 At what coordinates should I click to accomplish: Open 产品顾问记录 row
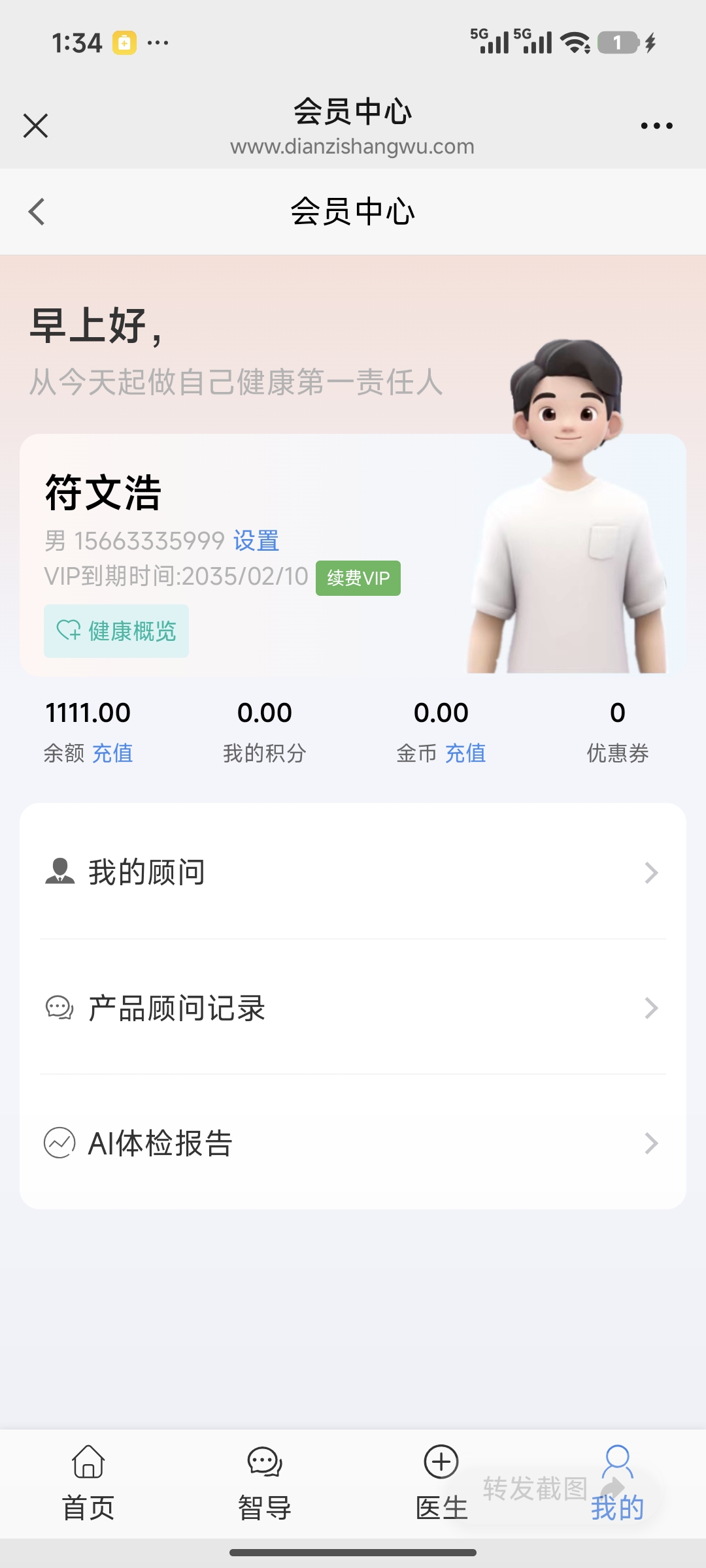point(353,1008)
